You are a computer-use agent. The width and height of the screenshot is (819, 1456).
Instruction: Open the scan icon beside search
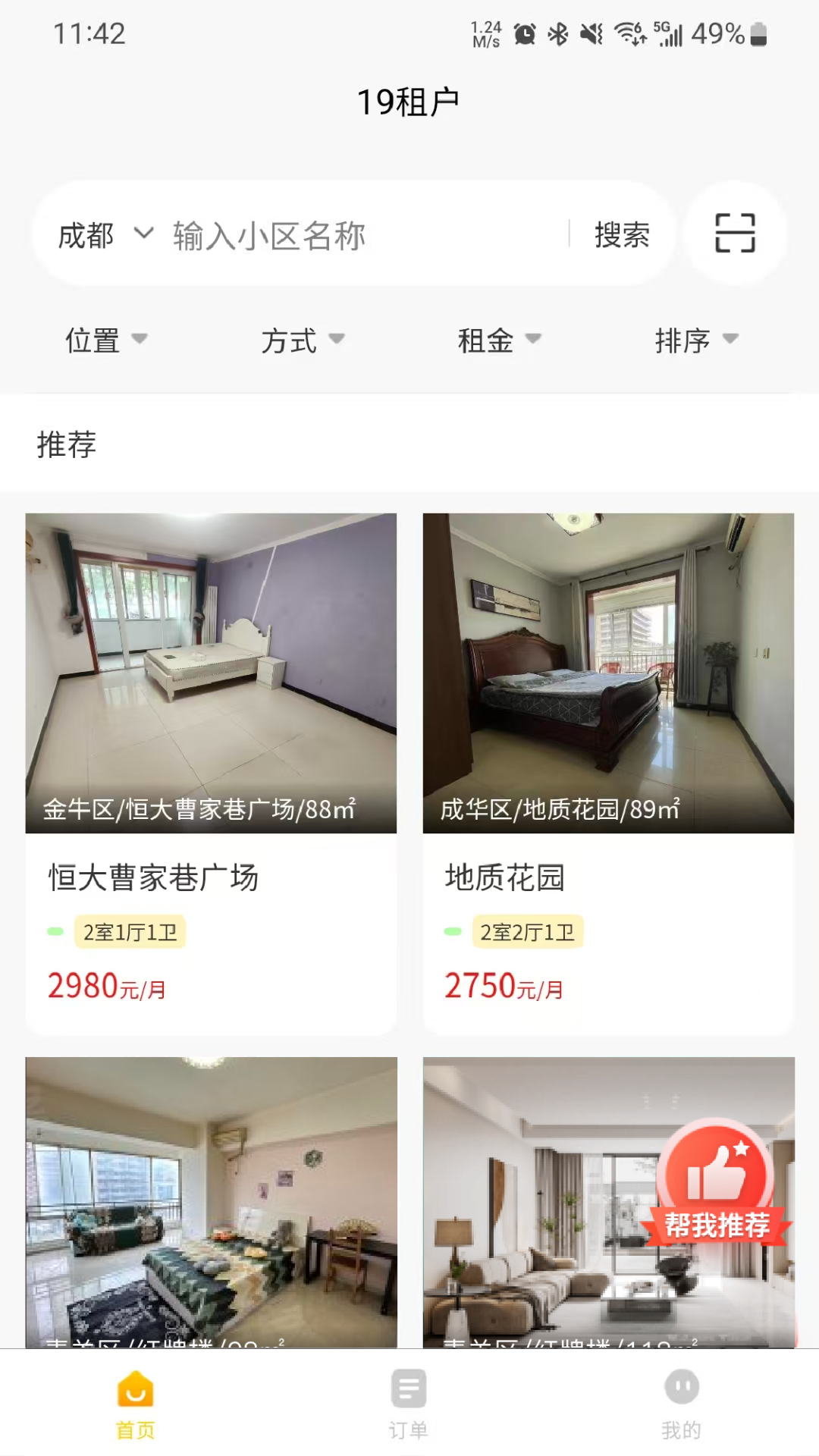735,233
